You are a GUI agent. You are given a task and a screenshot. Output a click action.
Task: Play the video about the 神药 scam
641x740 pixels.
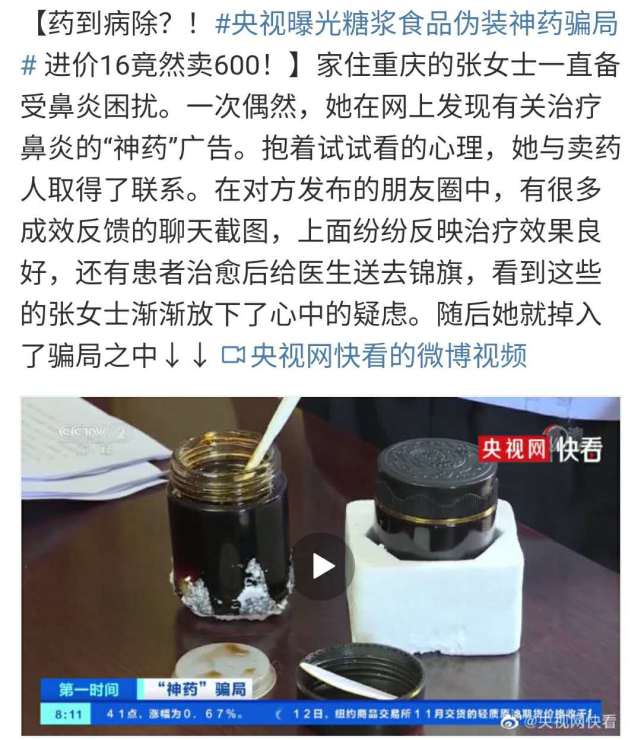[x=322, y=566]
